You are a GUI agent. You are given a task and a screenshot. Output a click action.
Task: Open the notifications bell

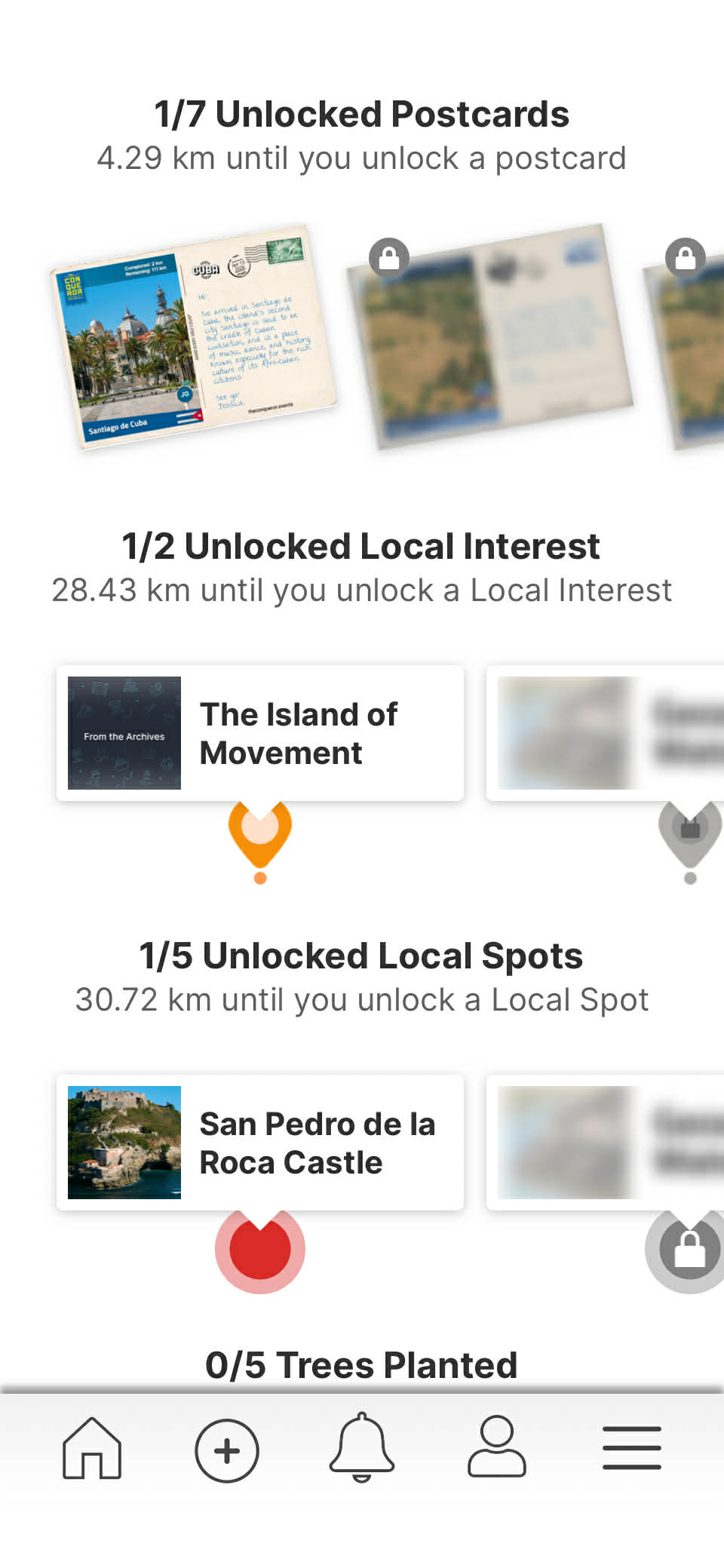[x=362, y=1448]
